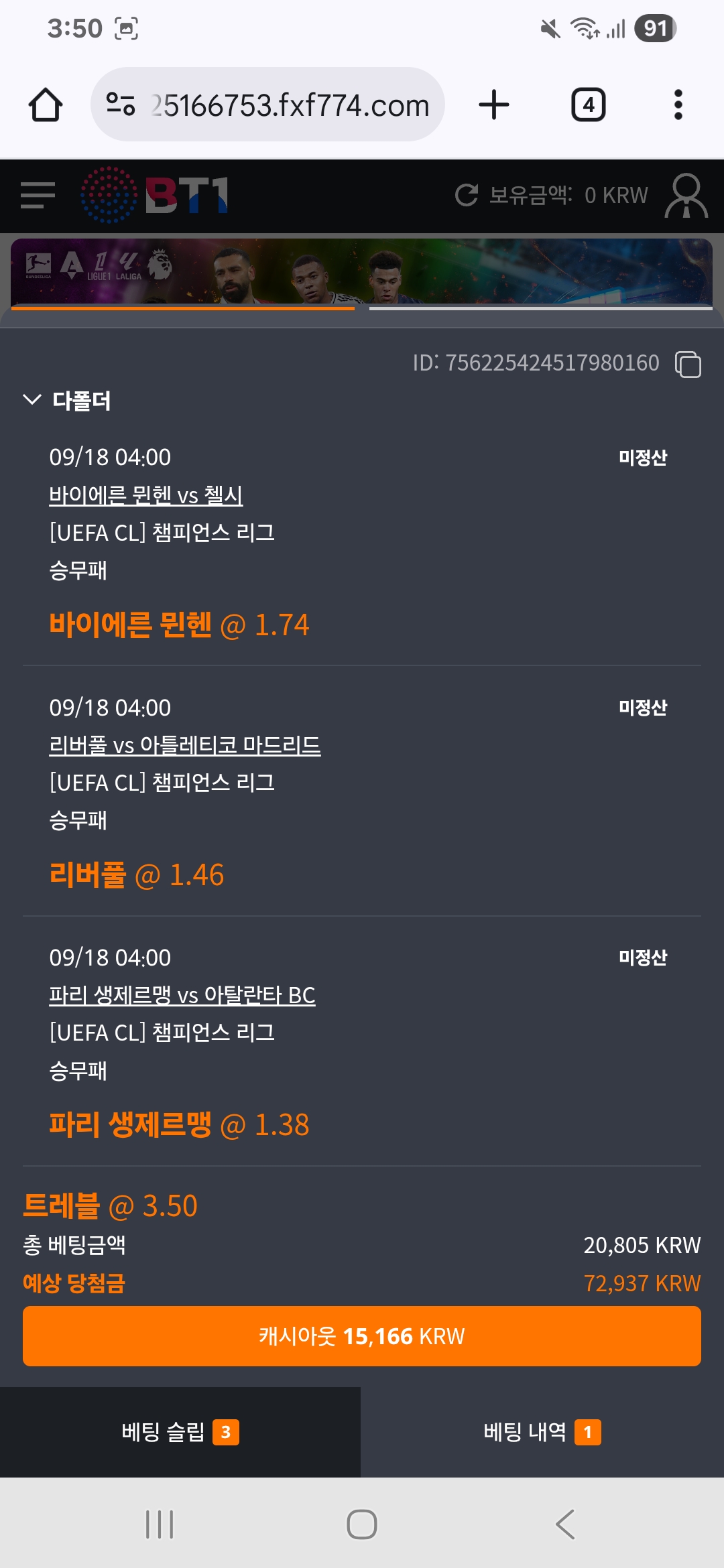Open the browser tab switcher

pos(589,105)
